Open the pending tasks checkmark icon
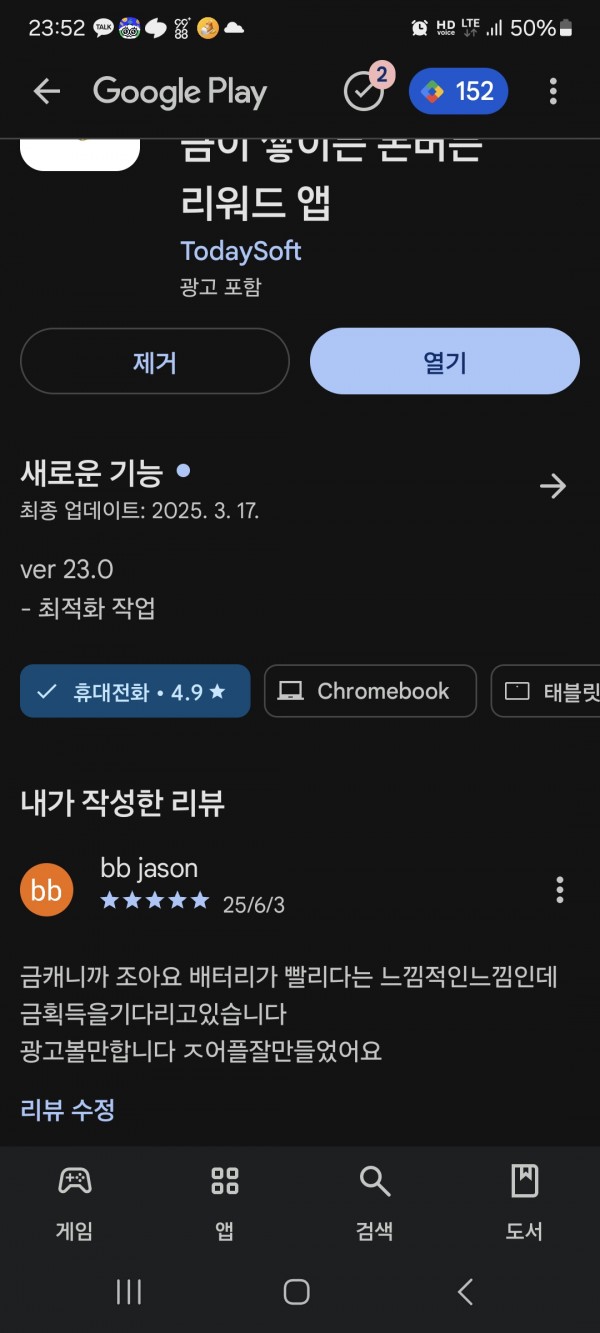Screen dimensions: 600x1333 click(365, 89)
